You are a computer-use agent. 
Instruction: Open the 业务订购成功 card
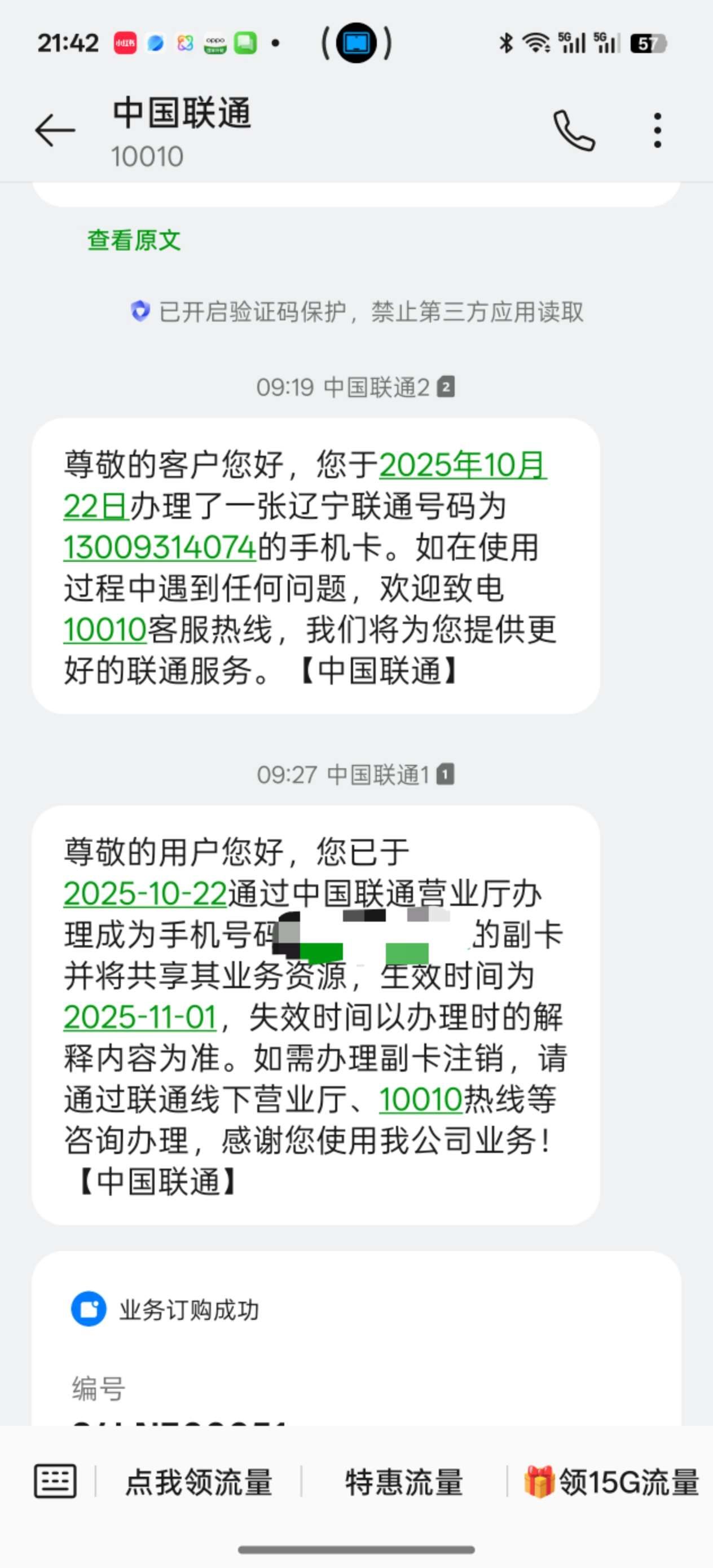point(355,1339)
